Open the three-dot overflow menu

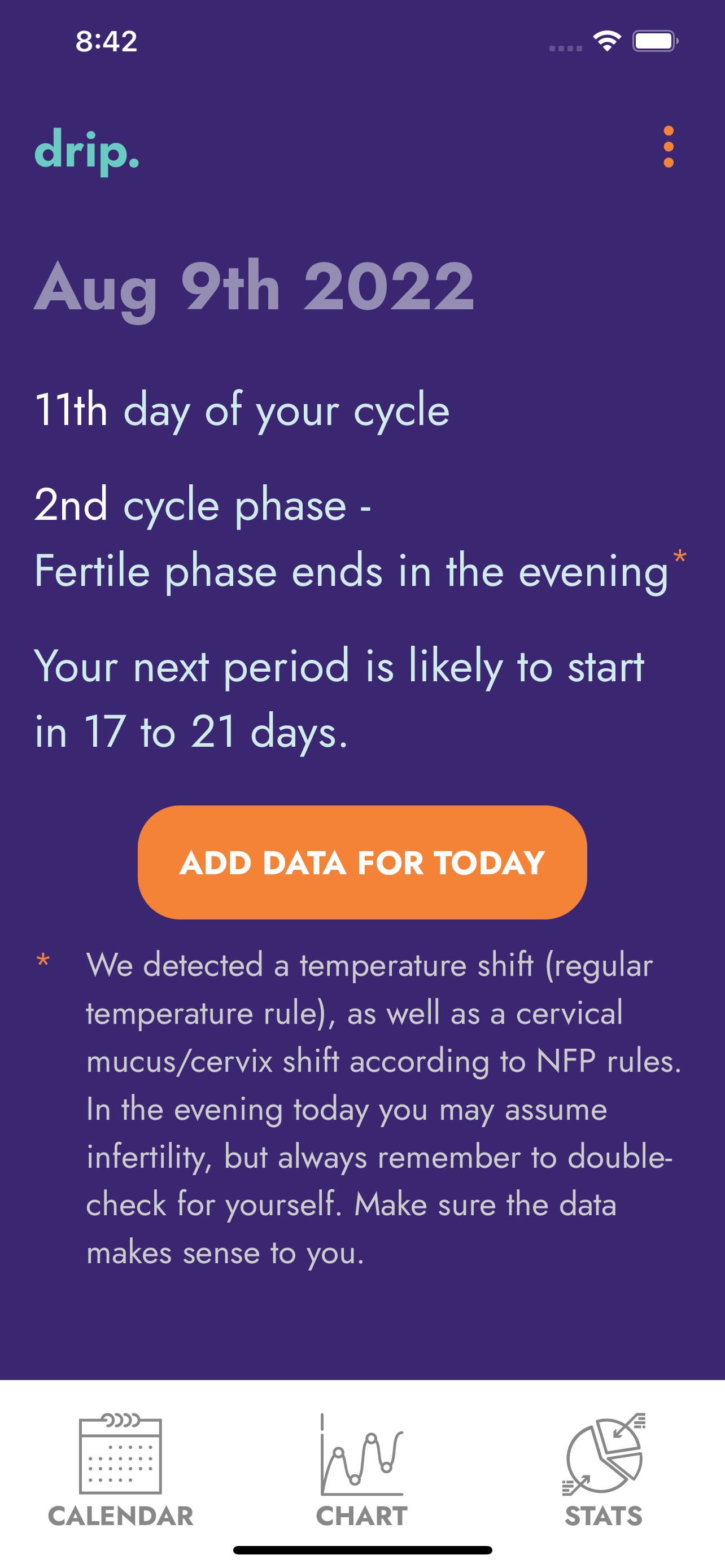tap(669, 147)
